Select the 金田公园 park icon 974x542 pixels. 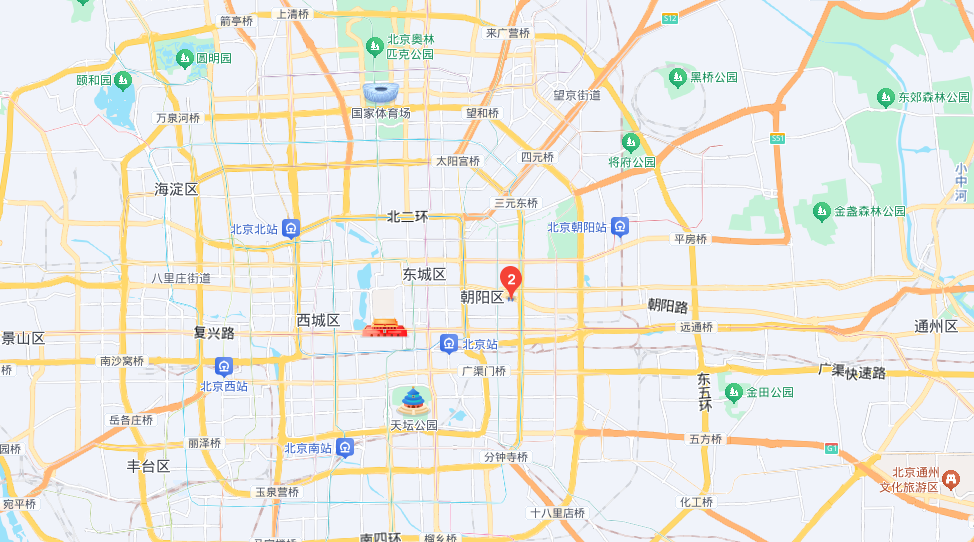point(735,391)
